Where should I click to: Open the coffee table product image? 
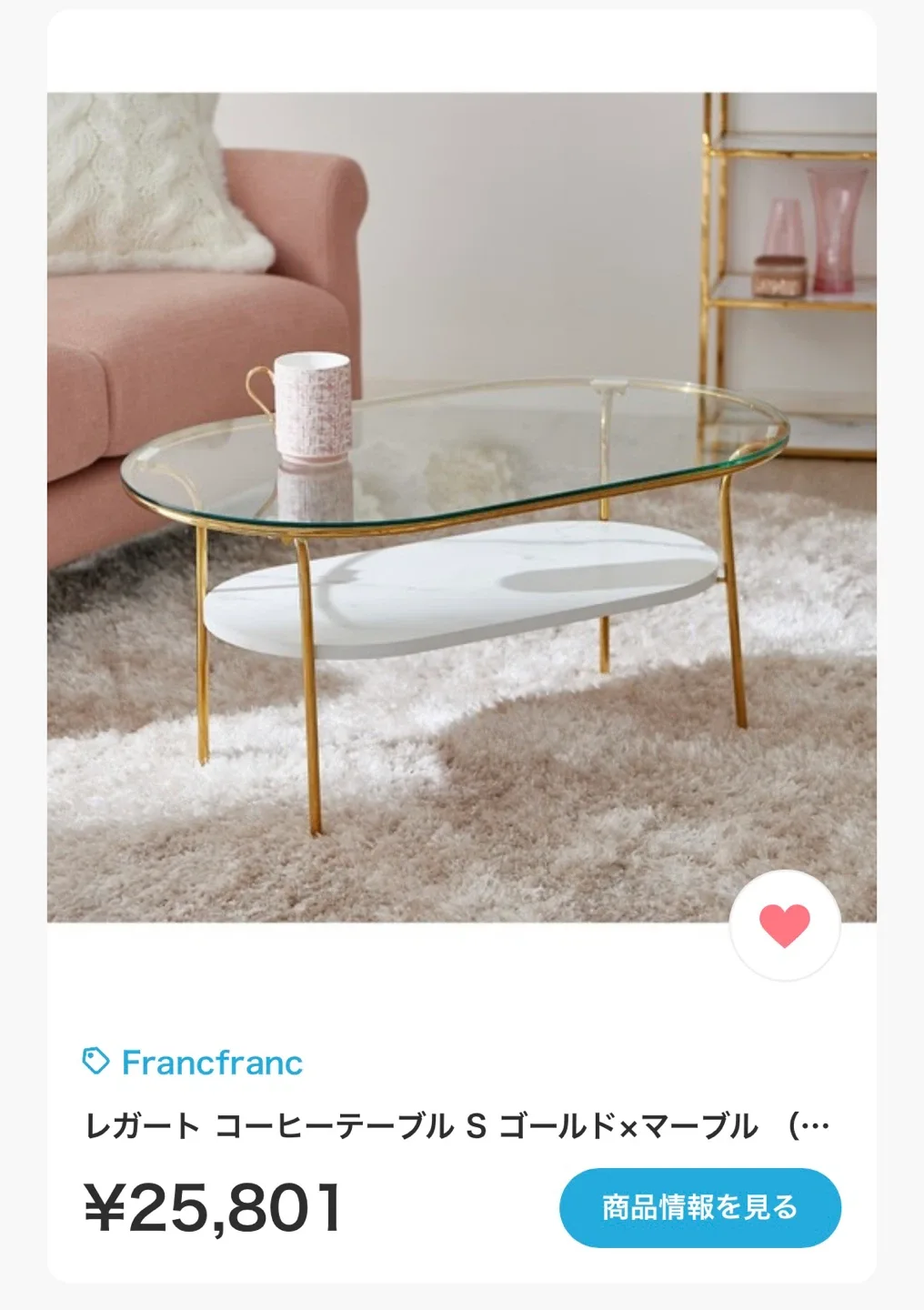point(461,506)
